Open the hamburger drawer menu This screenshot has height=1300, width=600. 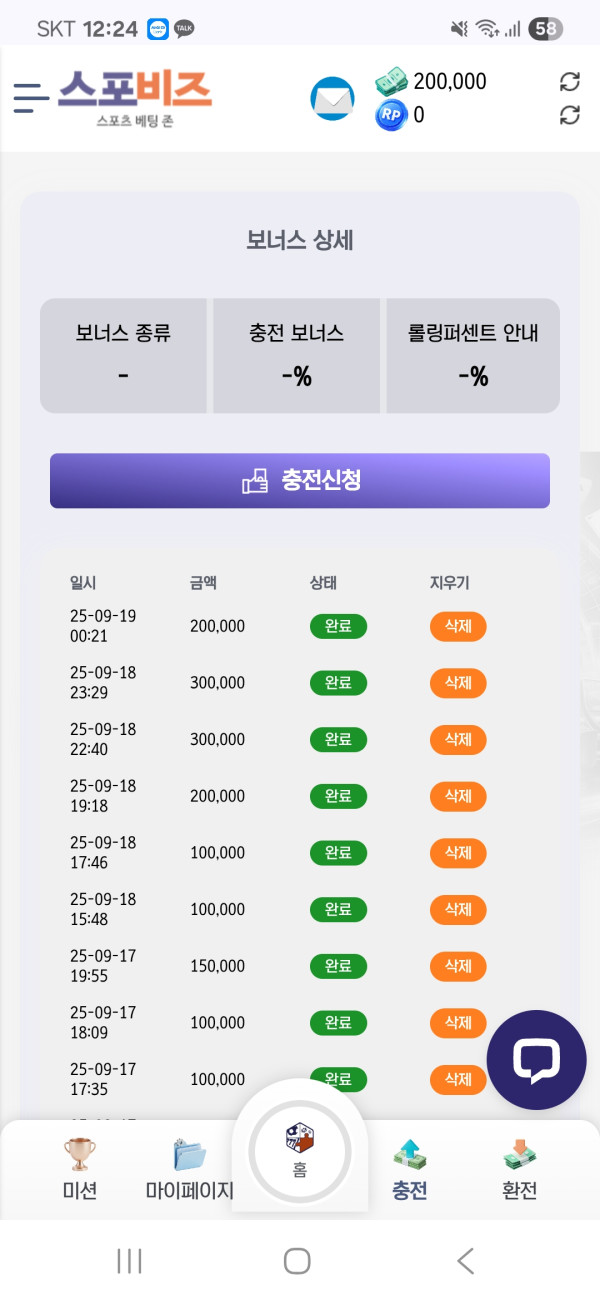click(31, 98)
